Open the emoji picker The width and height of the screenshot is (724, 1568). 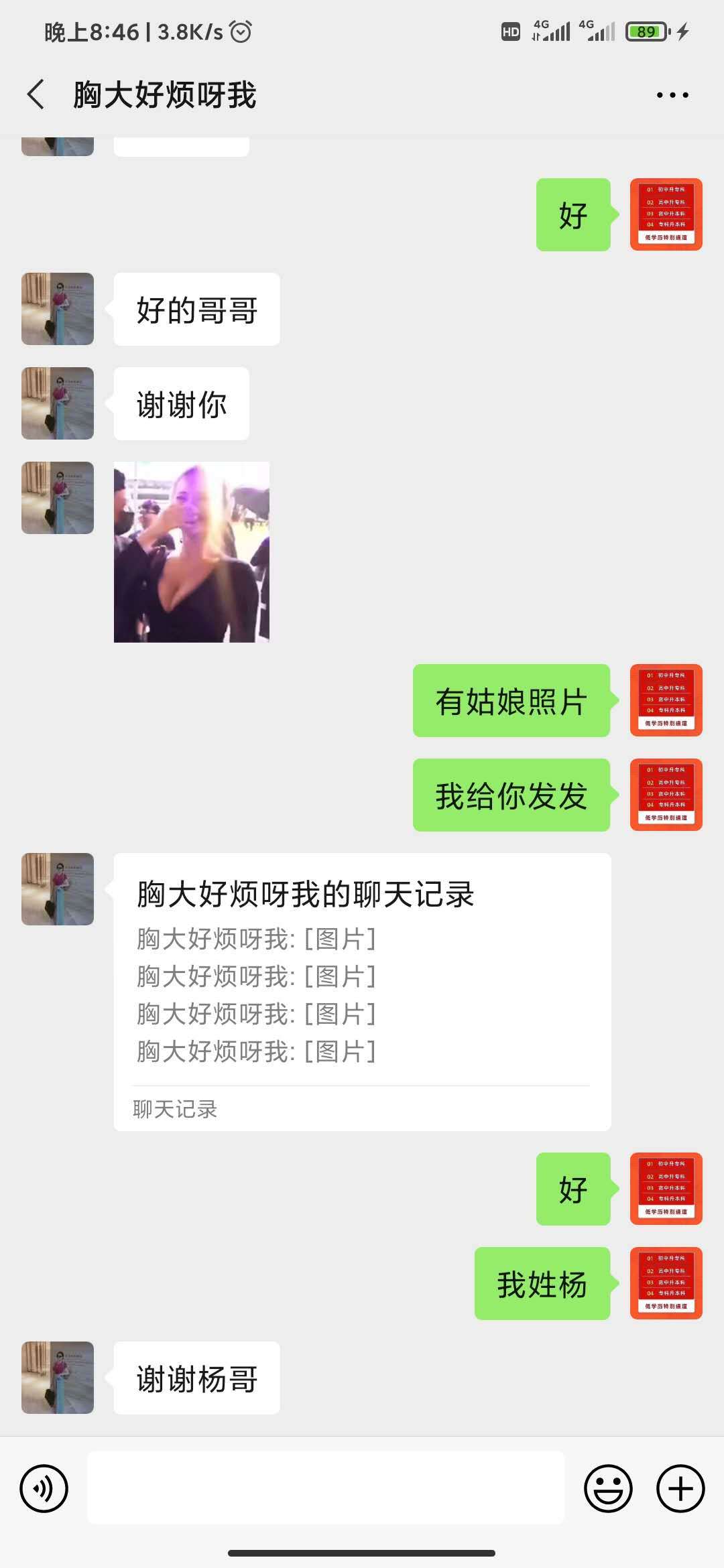coord(608,1489)
